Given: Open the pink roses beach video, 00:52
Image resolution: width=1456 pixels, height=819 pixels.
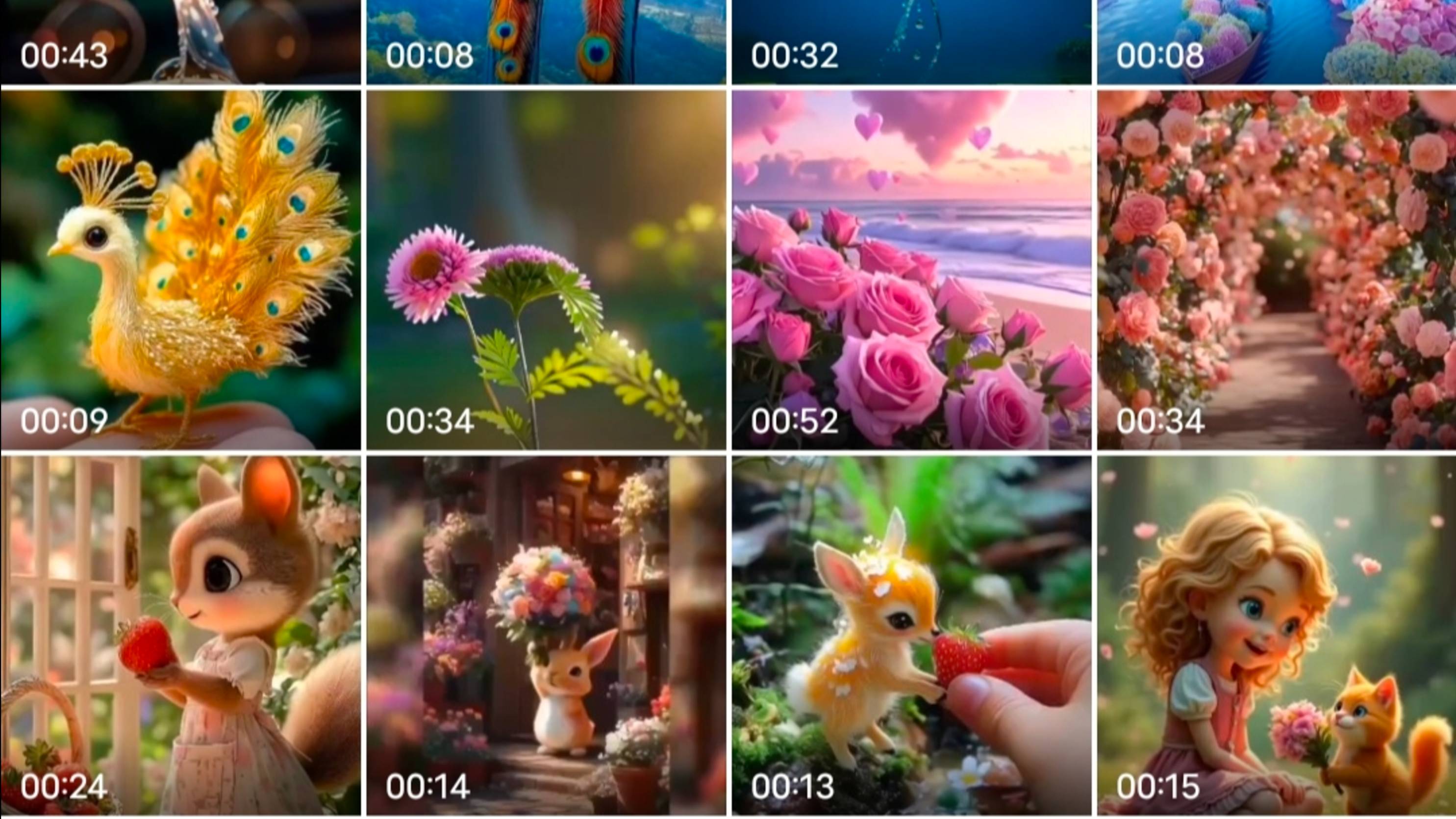Looking at the screenshot, I should pyautogui.click(x=911, y=270).
